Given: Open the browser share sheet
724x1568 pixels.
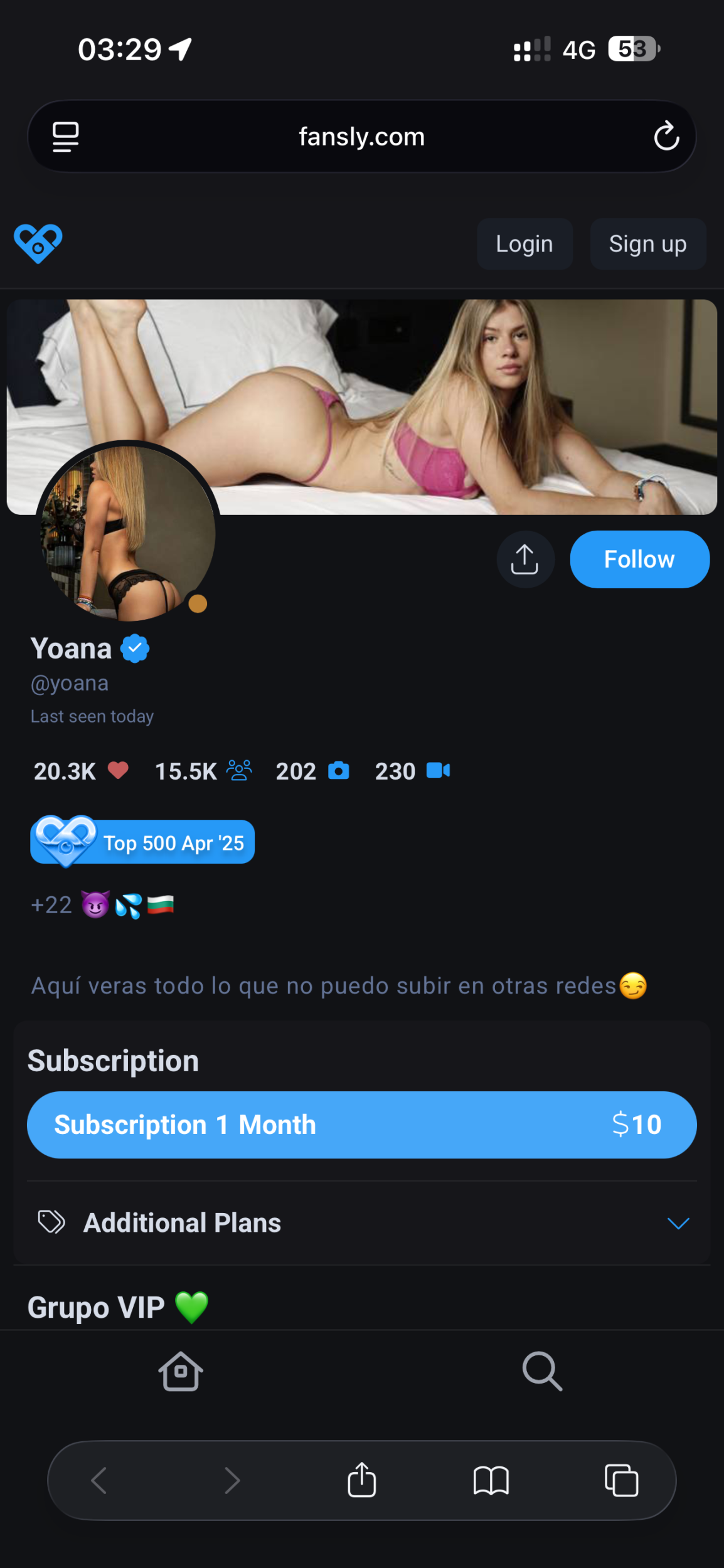Looking at the screenshot, I should pos(362,1481).
